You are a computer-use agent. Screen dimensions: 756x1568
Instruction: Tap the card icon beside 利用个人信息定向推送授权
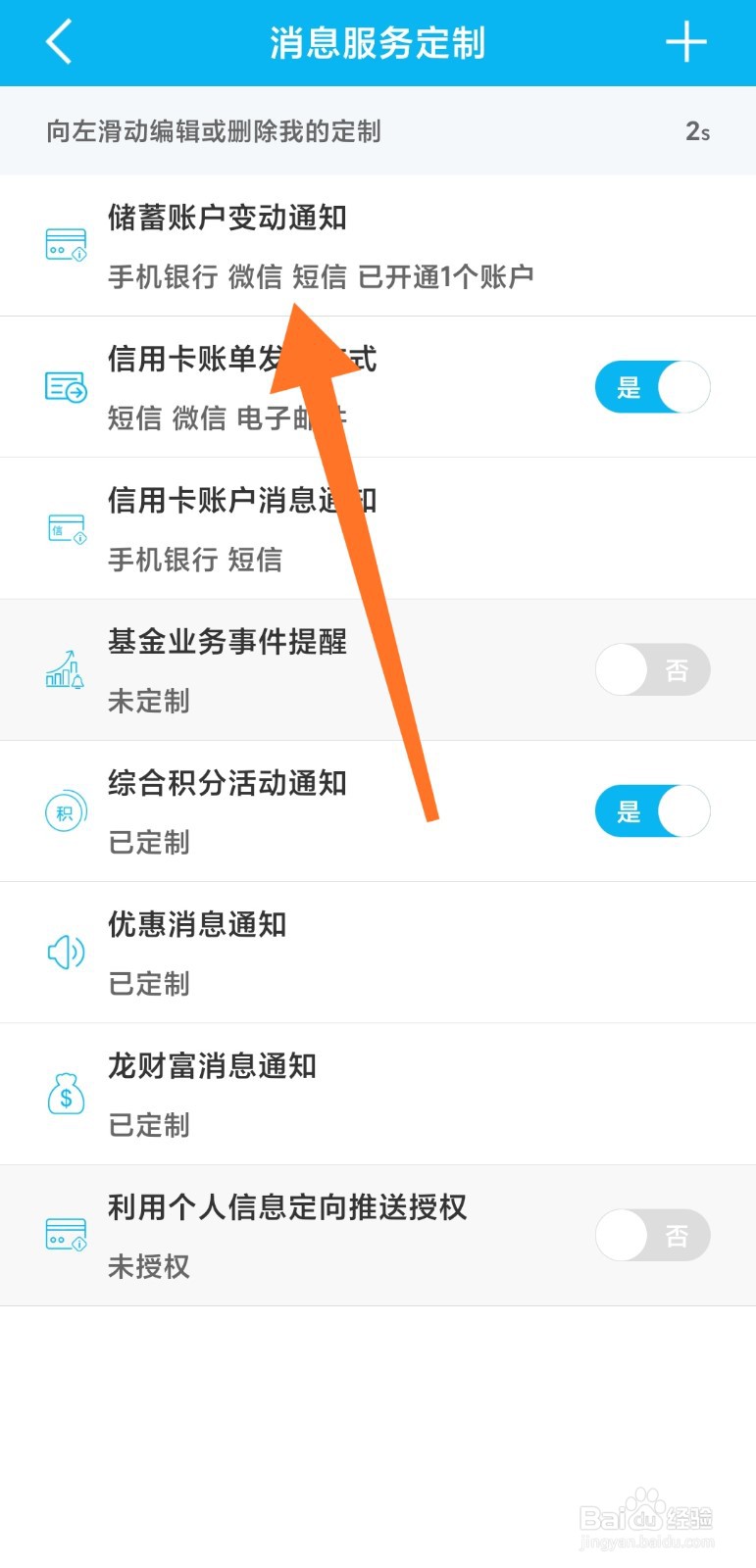pyautogui.click(x=65, y=1235)
